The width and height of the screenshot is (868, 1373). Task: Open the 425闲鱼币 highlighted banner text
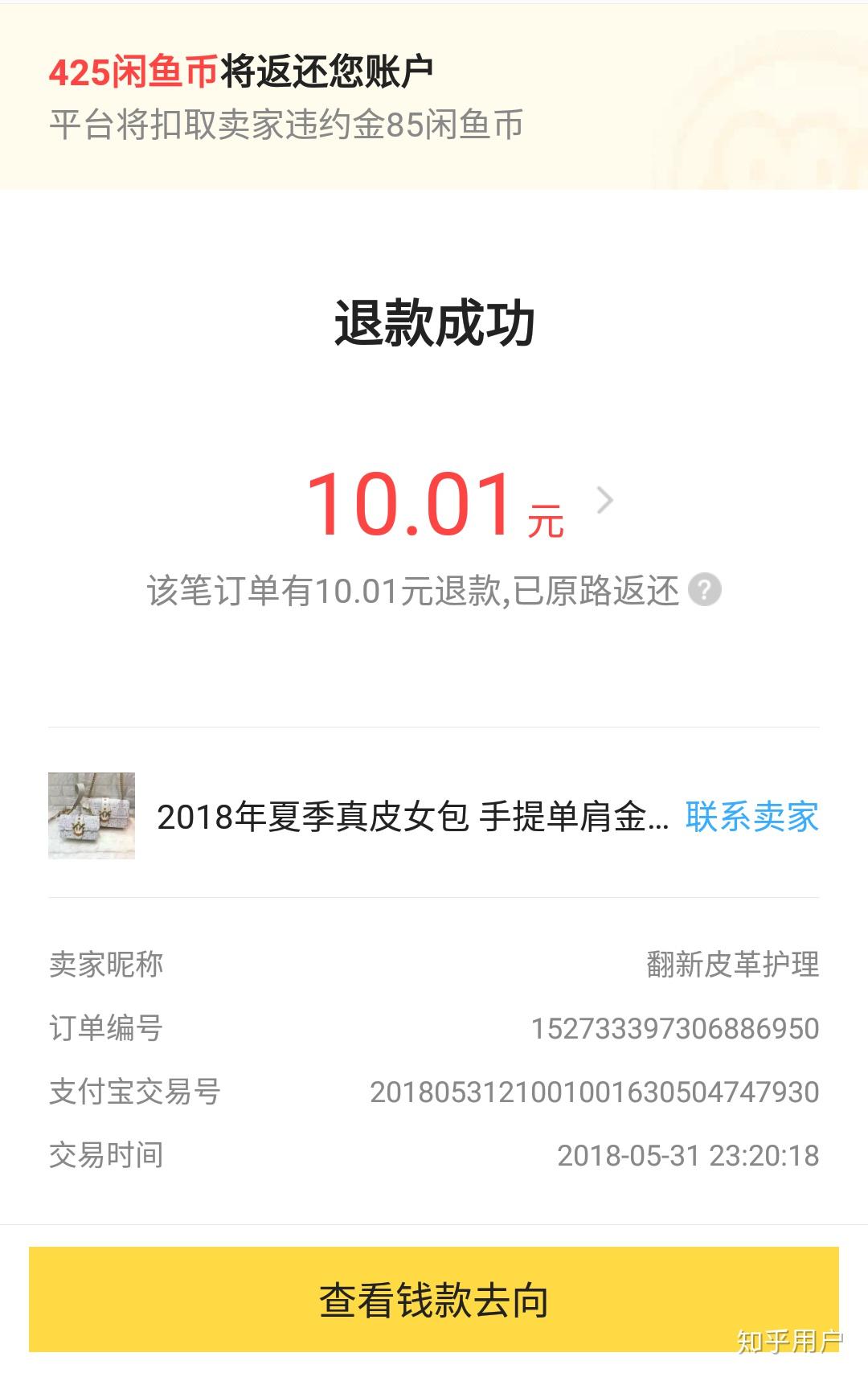(131, 72)
